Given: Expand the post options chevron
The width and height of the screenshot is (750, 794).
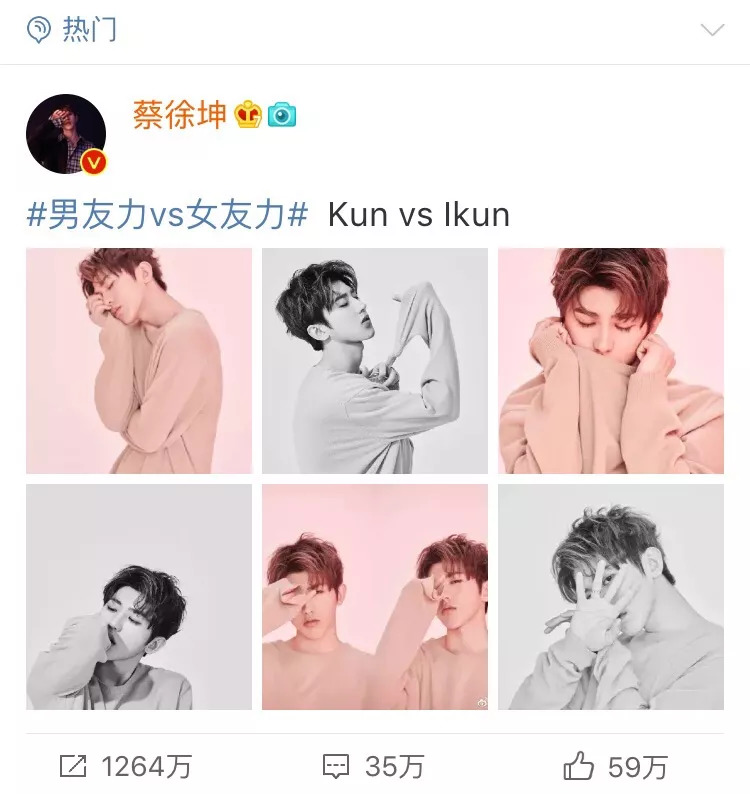Looking at the screenshot, I should point(712,30).
